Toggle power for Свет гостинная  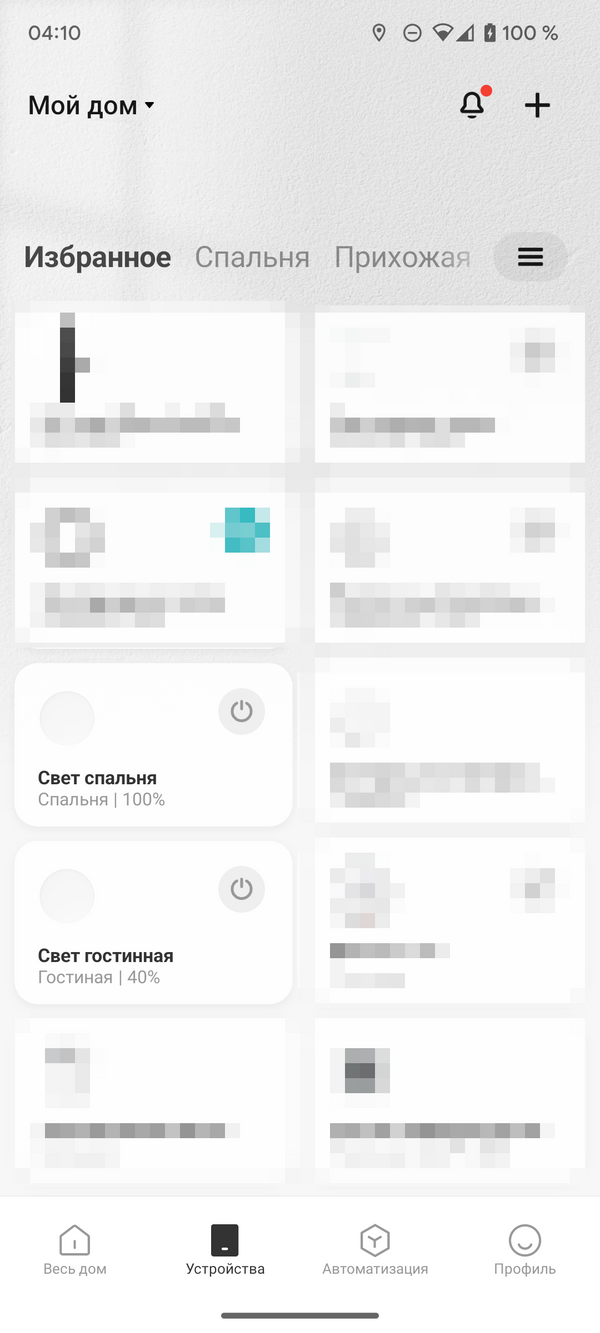(x=241, y=889)
